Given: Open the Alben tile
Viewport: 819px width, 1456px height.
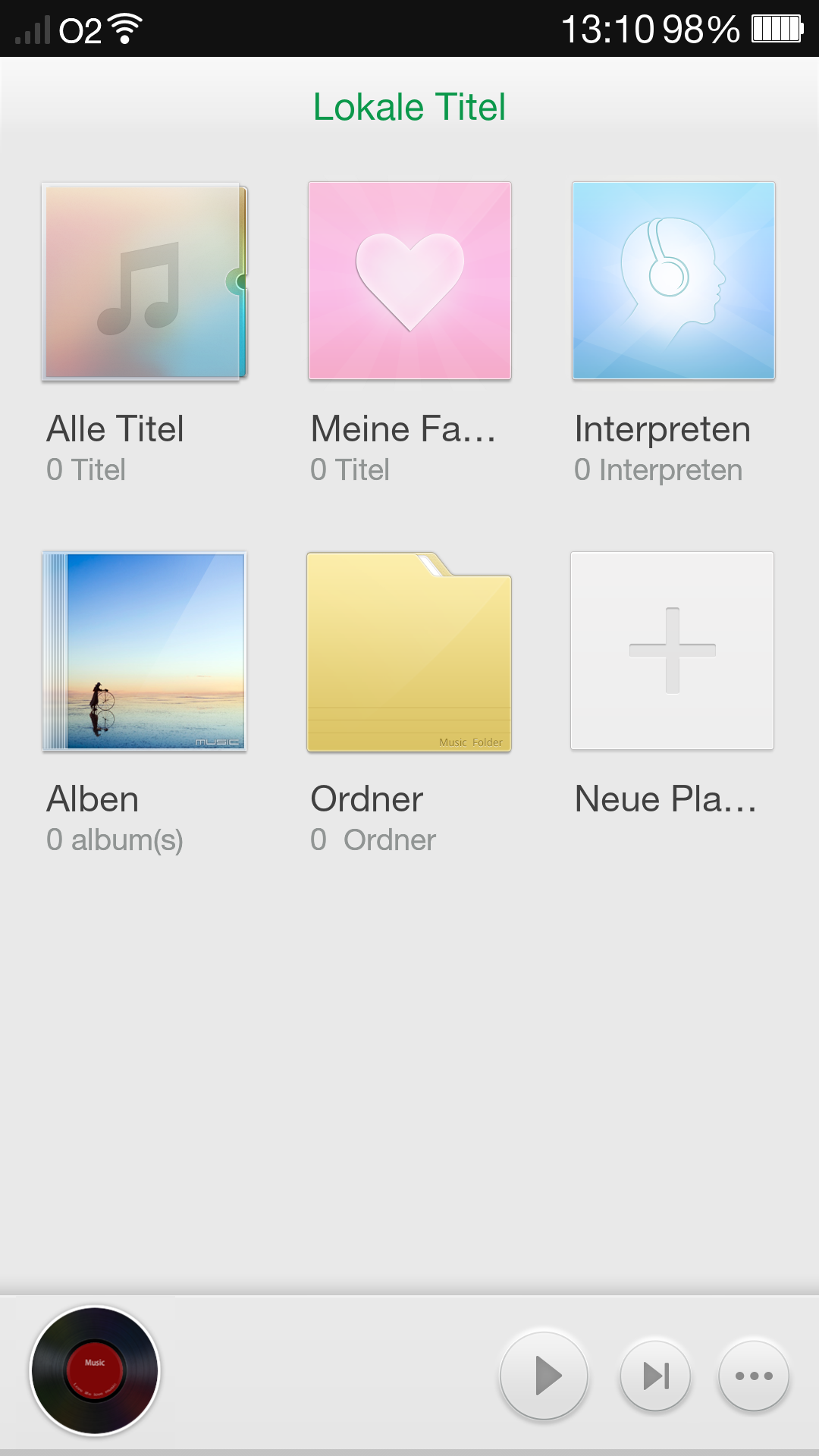Looking at the screenshot, I should pyautogui.click(x=144, y=651).
